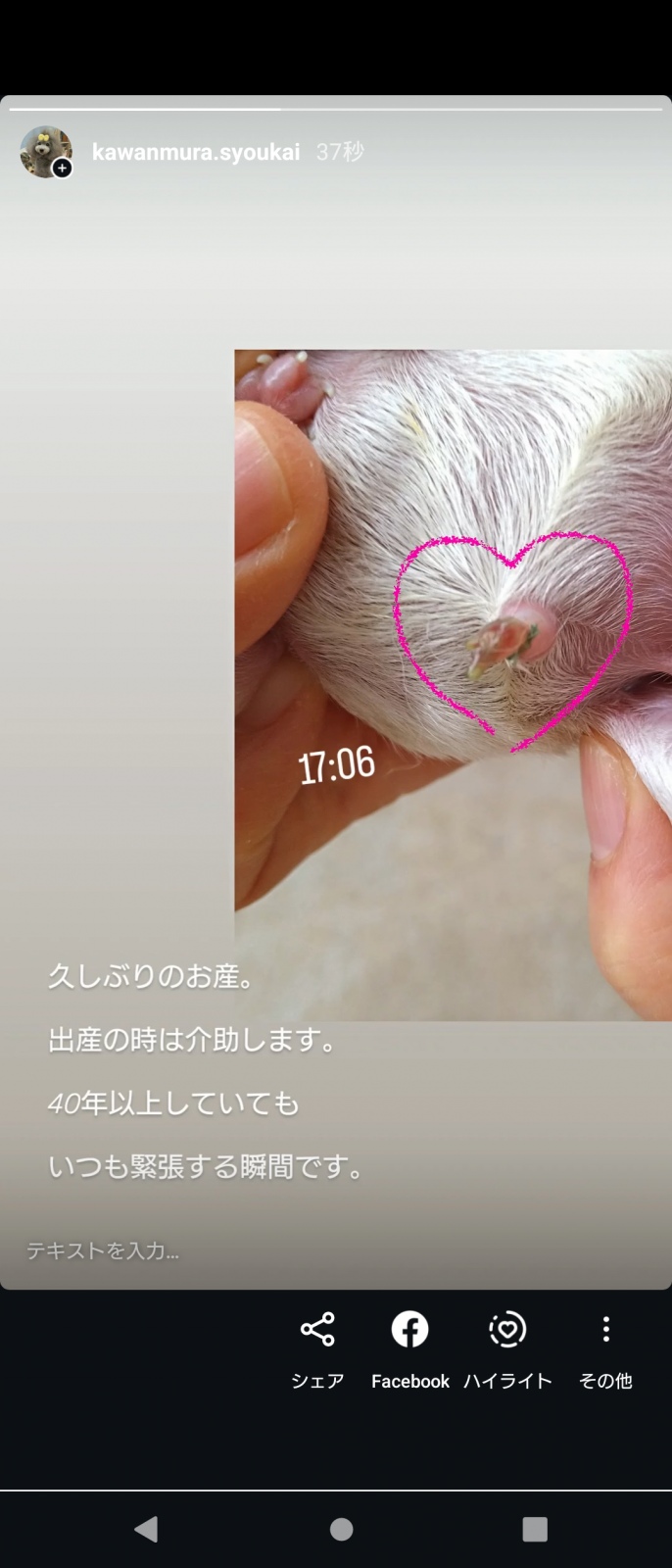
Task: Go back with the system back button
Action: 146,1529
